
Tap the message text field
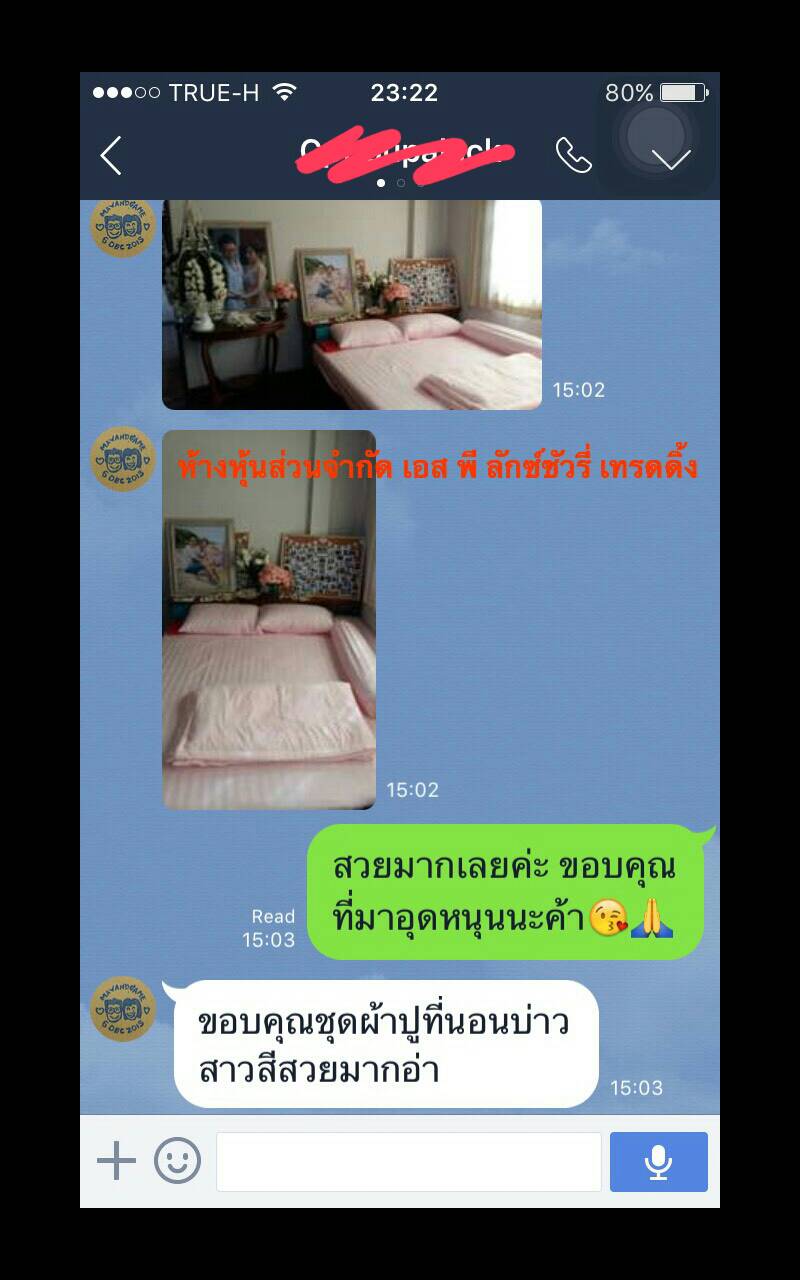[408, 1161]
